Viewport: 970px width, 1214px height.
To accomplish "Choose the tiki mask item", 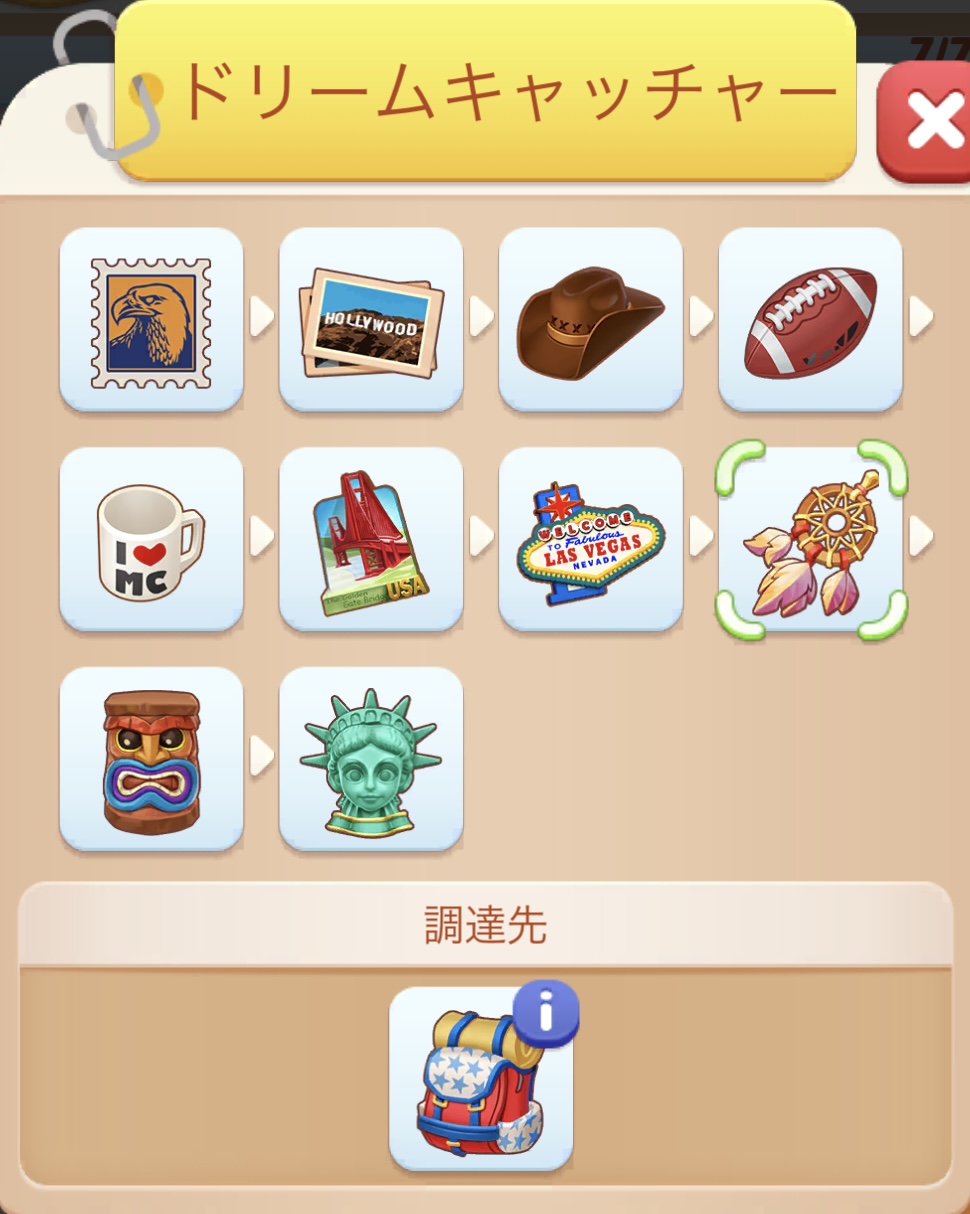I will [x=151, y=760].
